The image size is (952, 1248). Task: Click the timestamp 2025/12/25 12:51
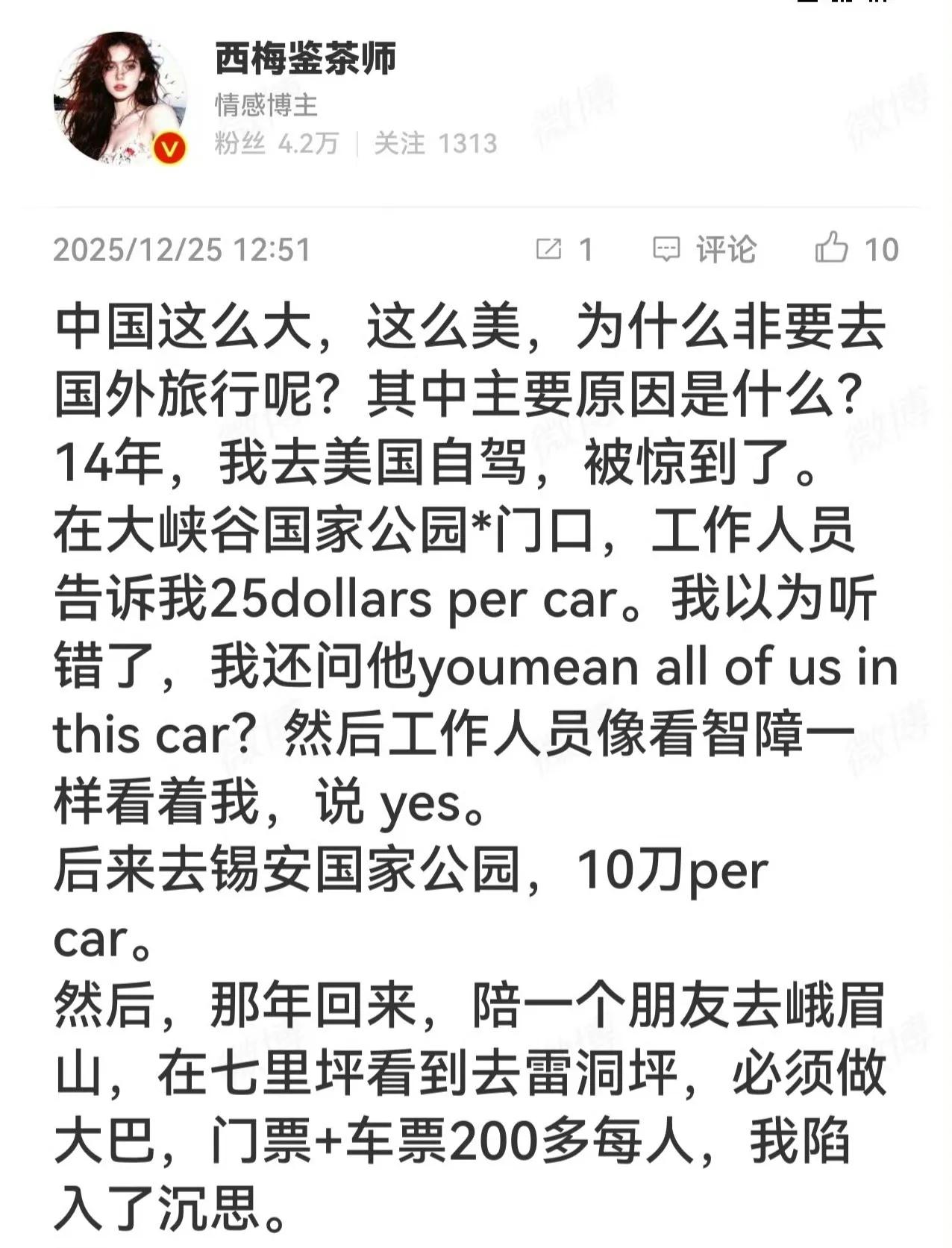(183, 250)
